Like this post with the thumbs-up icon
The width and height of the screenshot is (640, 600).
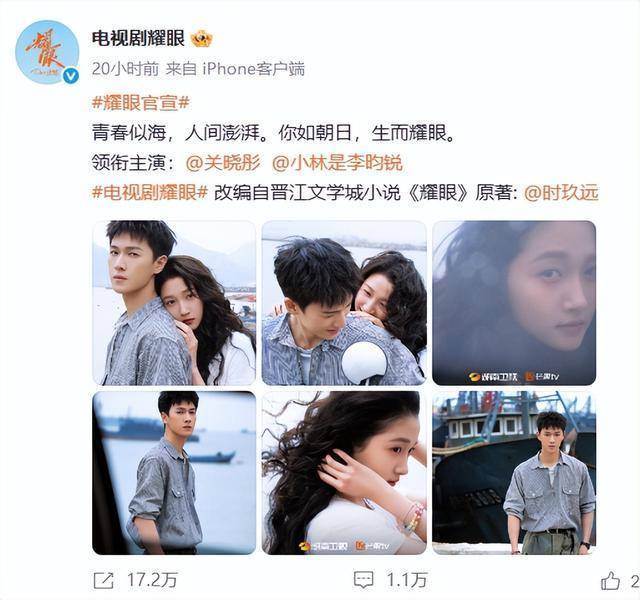[610, 580]
